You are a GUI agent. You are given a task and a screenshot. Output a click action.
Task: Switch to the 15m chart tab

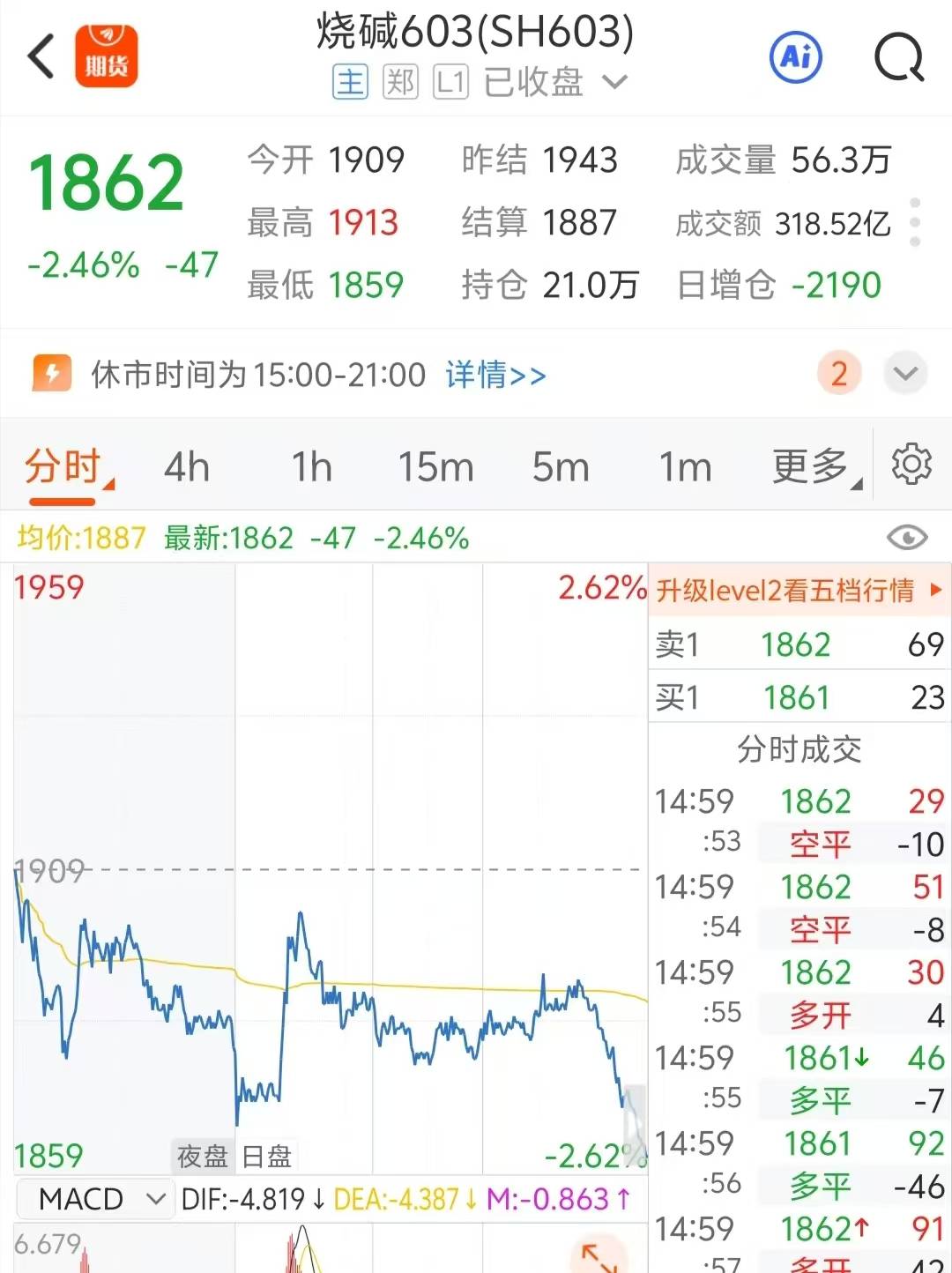(435, 467)
